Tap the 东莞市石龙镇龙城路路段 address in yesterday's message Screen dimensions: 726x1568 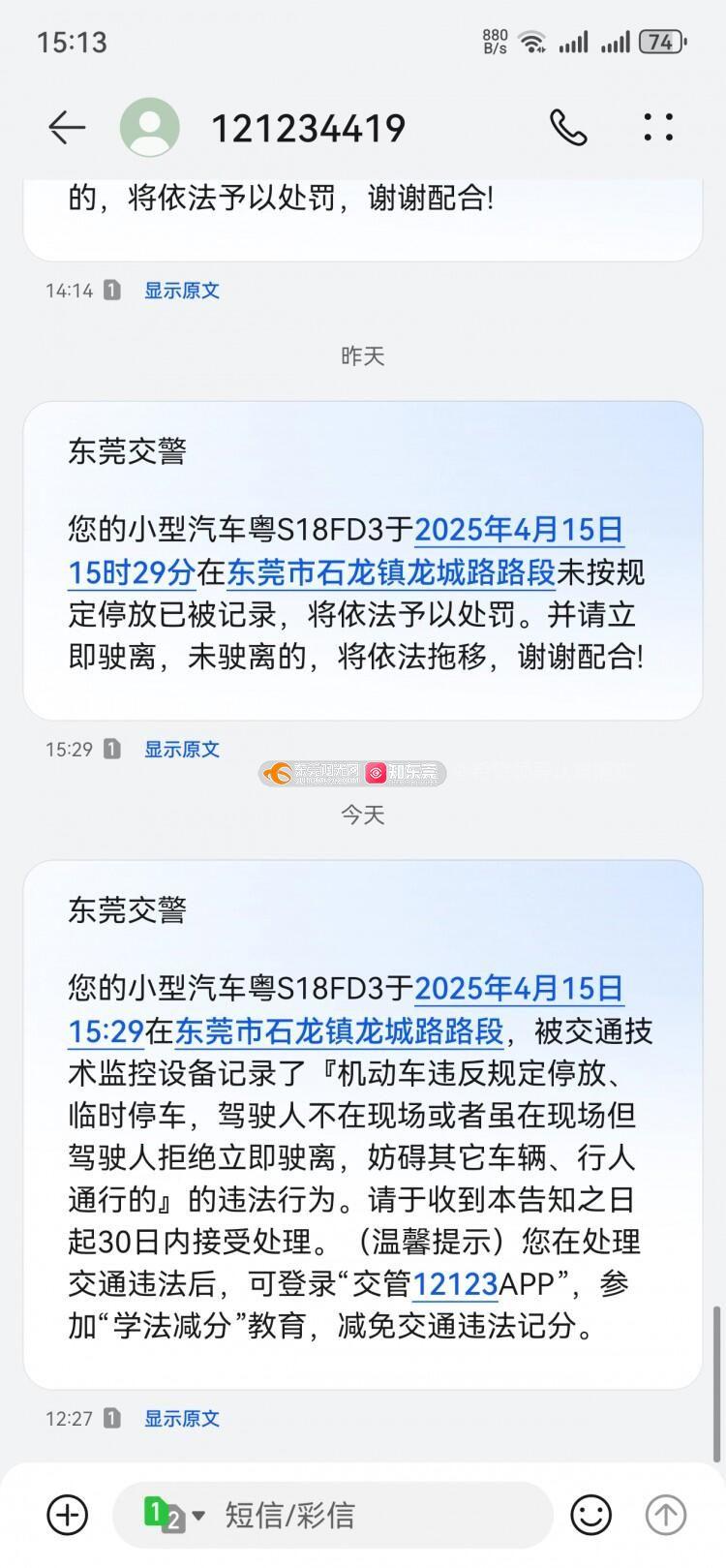coord(391,573)
